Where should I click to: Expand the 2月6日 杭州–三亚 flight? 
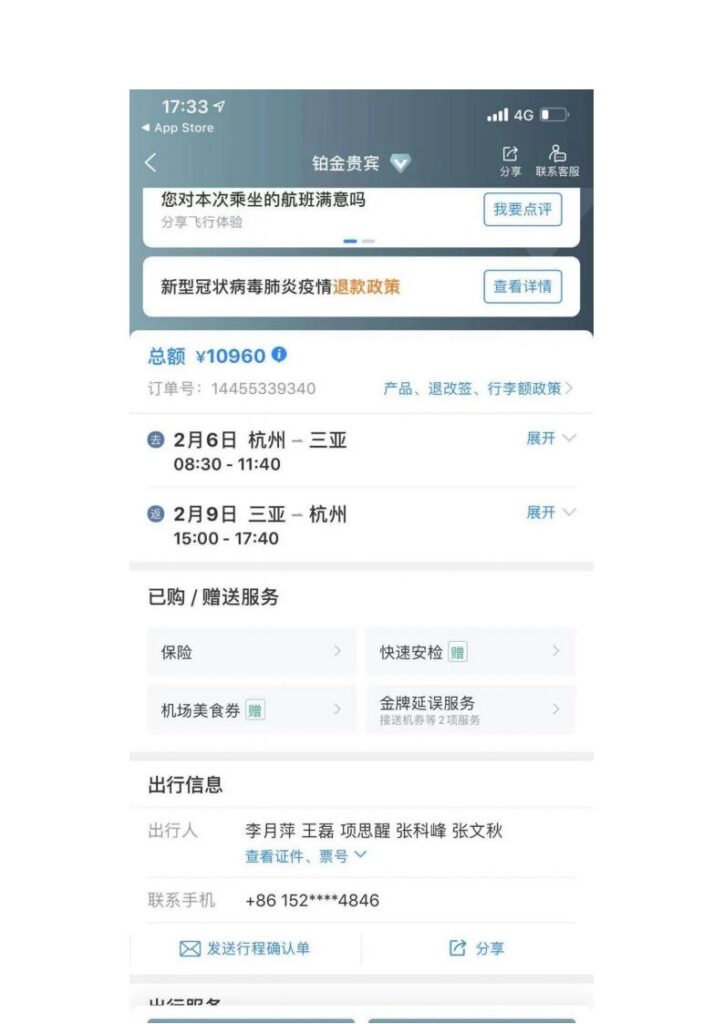551,438
